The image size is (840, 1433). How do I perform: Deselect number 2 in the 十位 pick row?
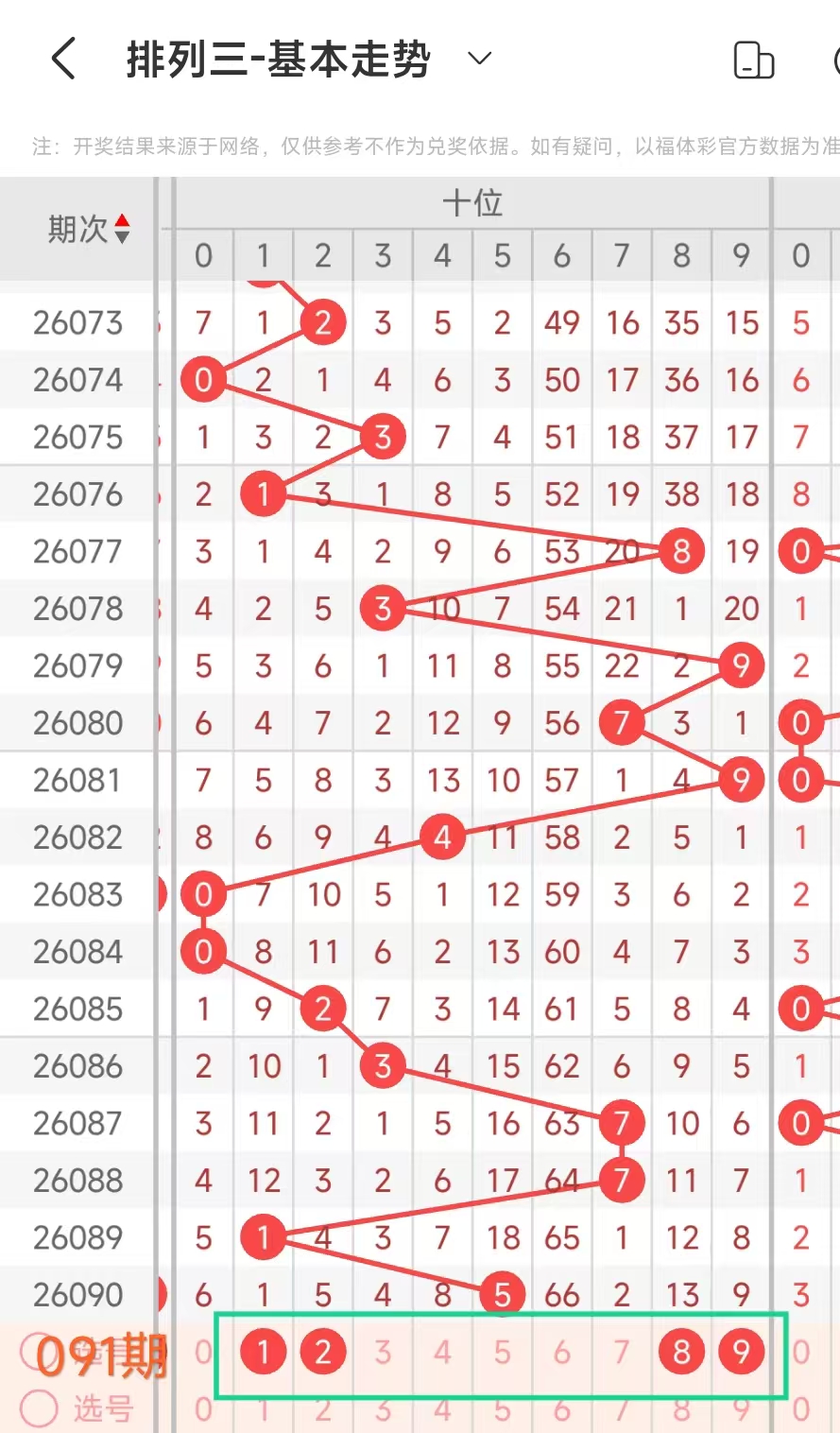tap(323, 1353)
